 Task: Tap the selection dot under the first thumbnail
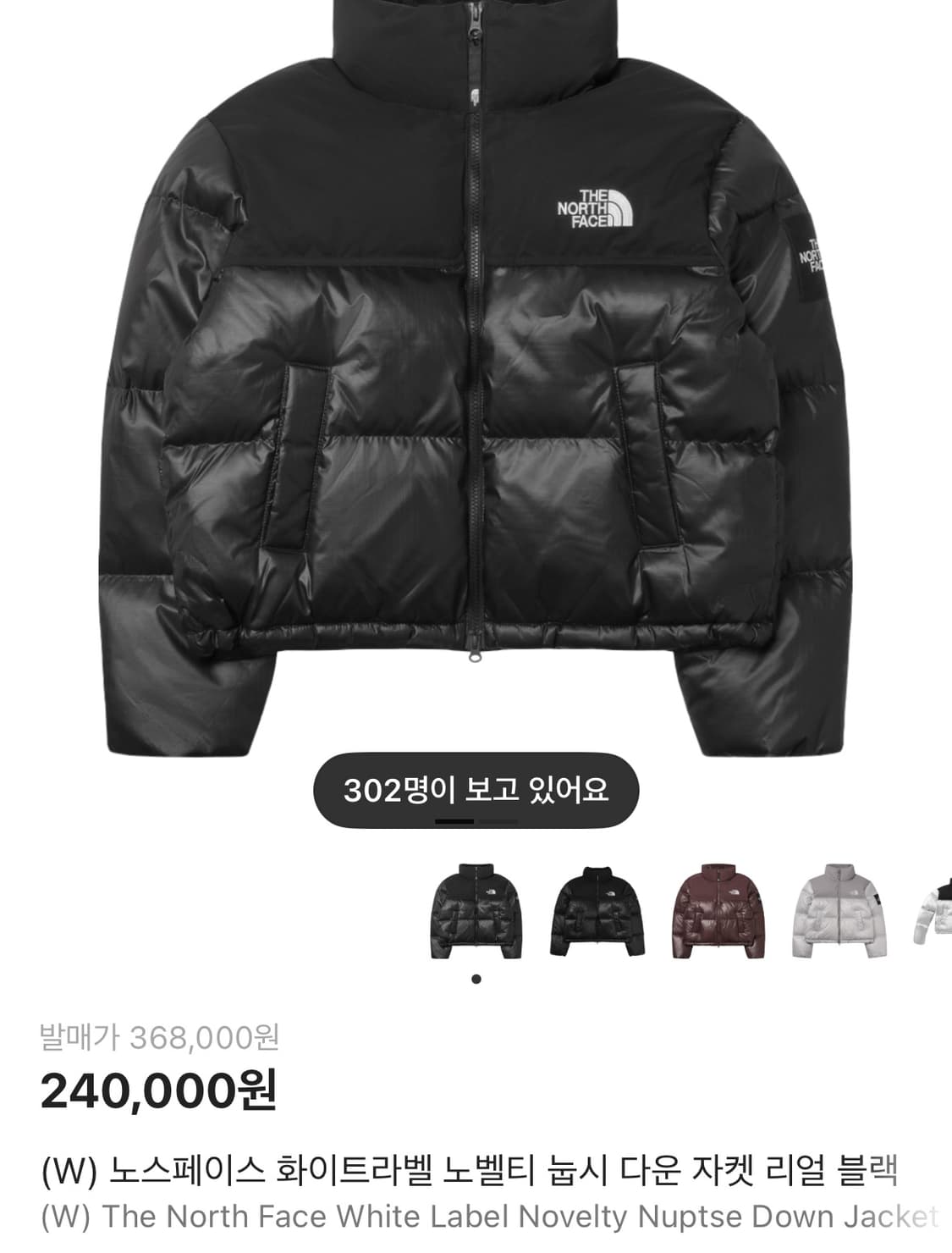[476, 979]
